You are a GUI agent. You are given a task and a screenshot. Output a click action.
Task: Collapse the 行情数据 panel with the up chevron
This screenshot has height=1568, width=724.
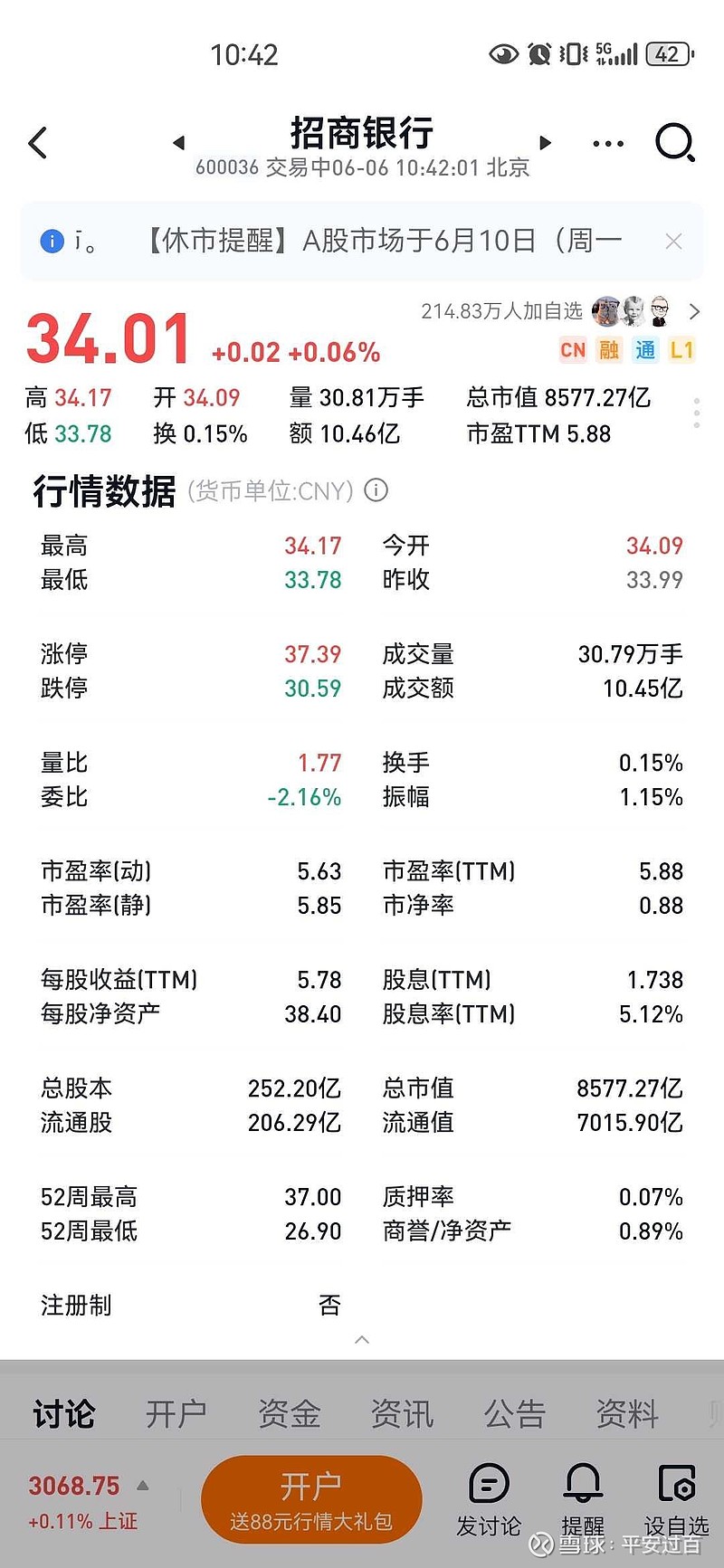click(362, 1339)
